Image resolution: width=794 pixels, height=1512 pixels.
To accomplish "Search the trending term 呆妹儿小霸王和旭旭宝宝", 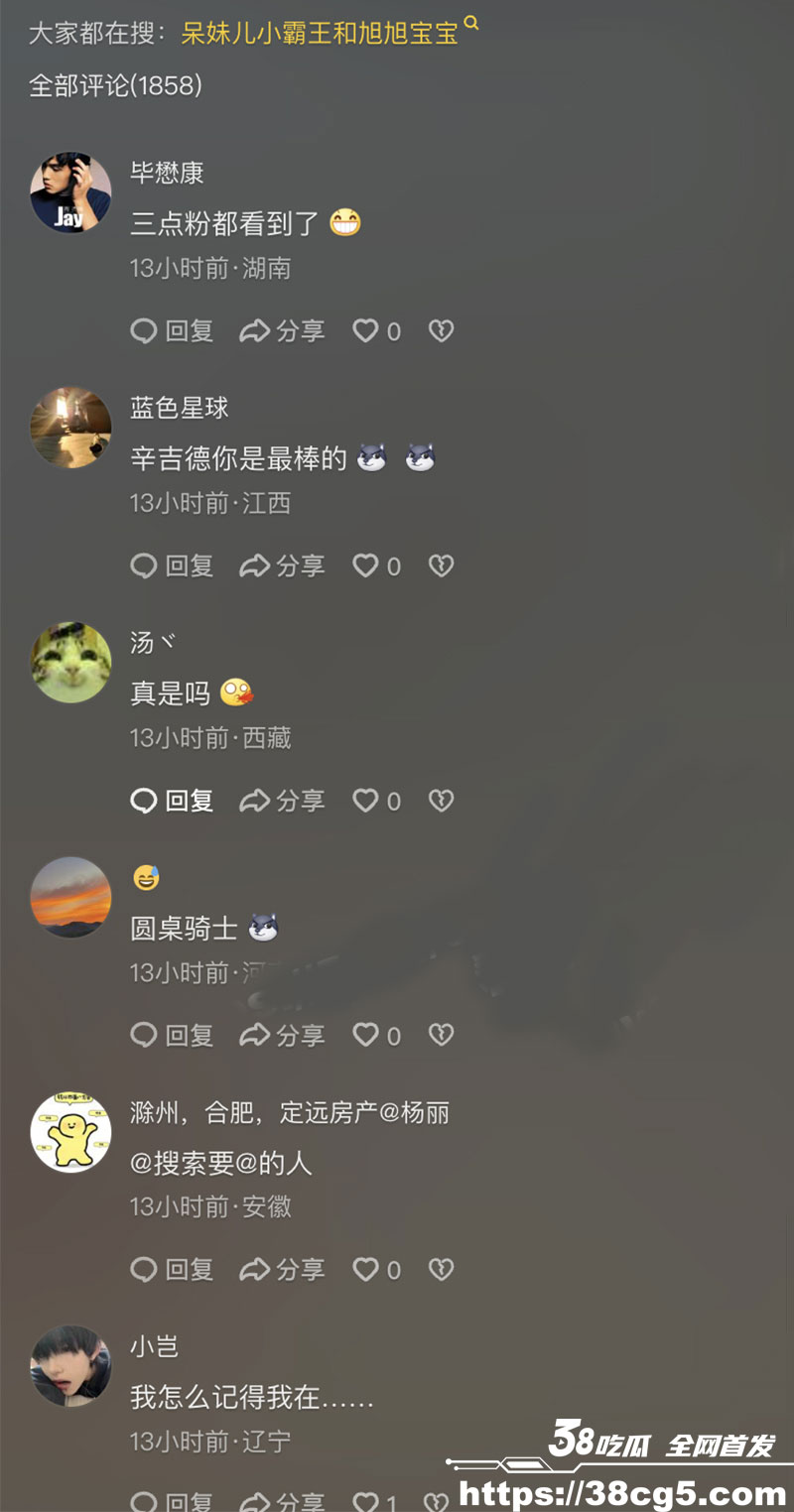I will (x=319, y=32).
